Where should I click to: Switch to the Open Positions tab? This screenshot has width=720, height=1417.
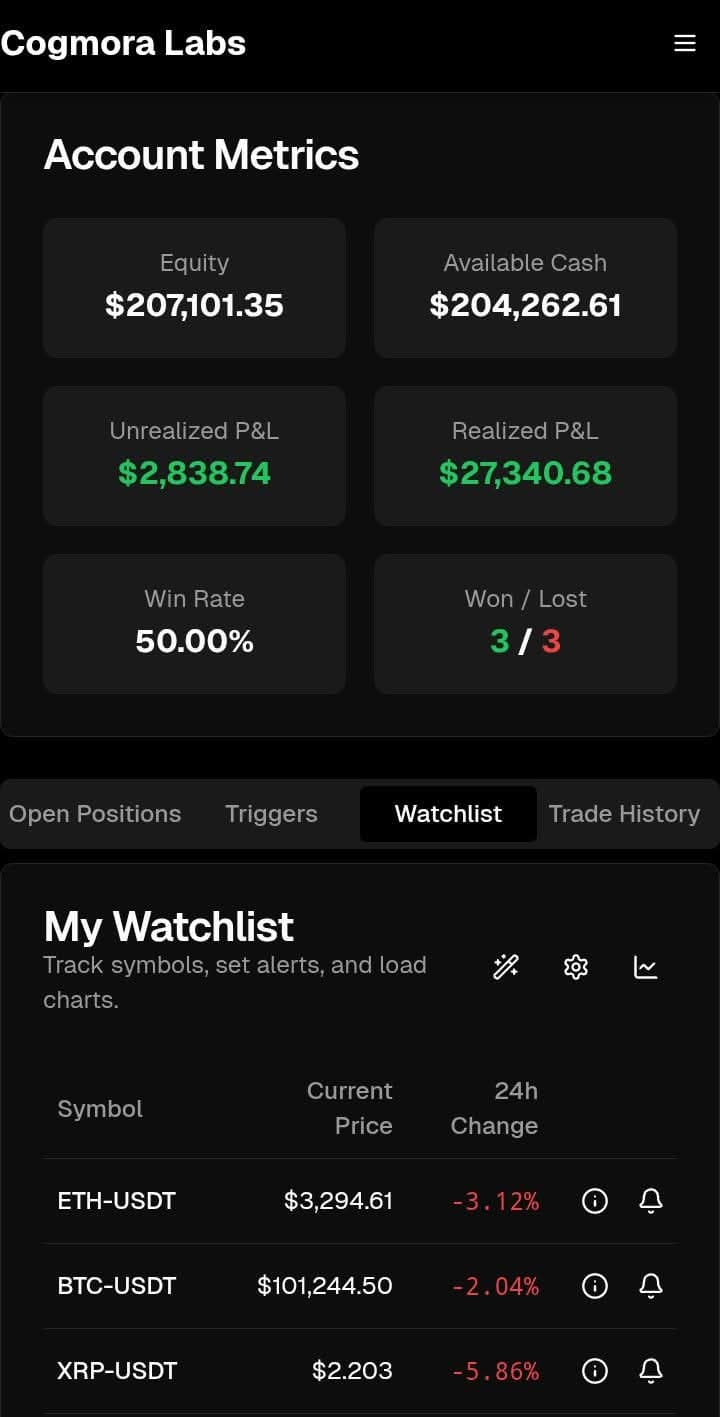pyautogui.click(x=95, y=814)
